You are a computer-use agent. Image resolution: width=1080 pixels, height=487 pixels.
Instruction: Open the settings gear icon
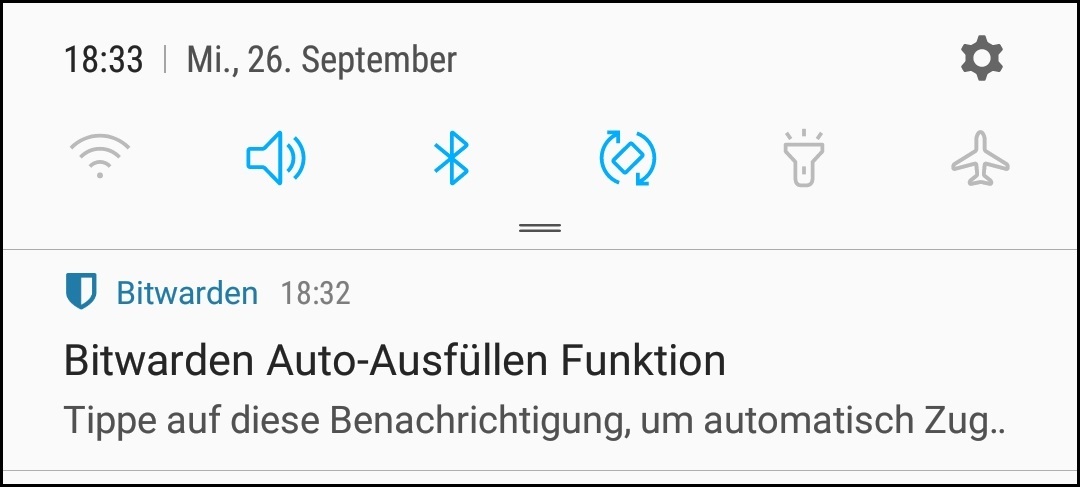pyautogui.click(x=981, y=60)
